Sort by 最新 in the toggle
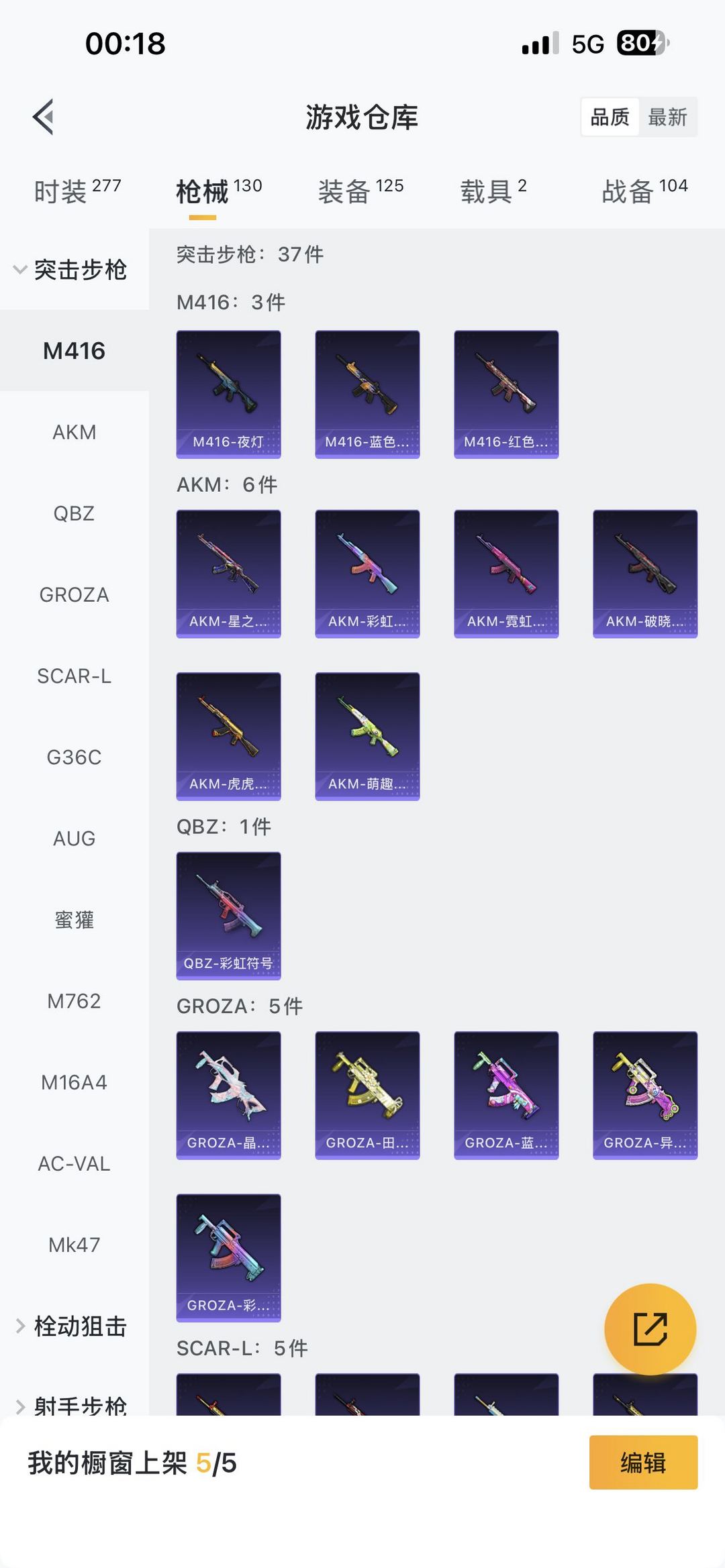The image size is (725, 1568). point(667,117)
